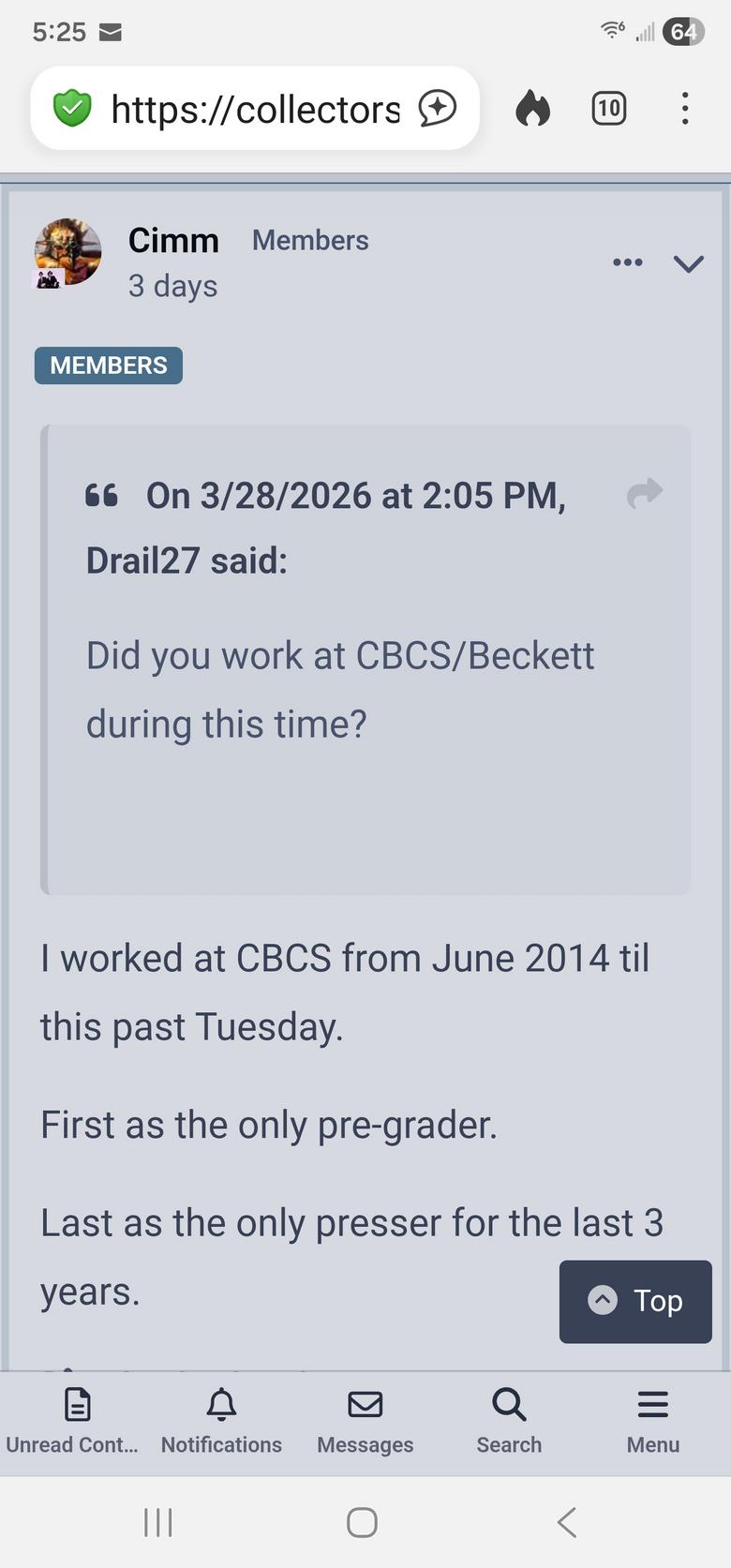Viewport: 731px width, 1568px height.
Task: Open Messages tab
Action: [x=365, y=1421]
